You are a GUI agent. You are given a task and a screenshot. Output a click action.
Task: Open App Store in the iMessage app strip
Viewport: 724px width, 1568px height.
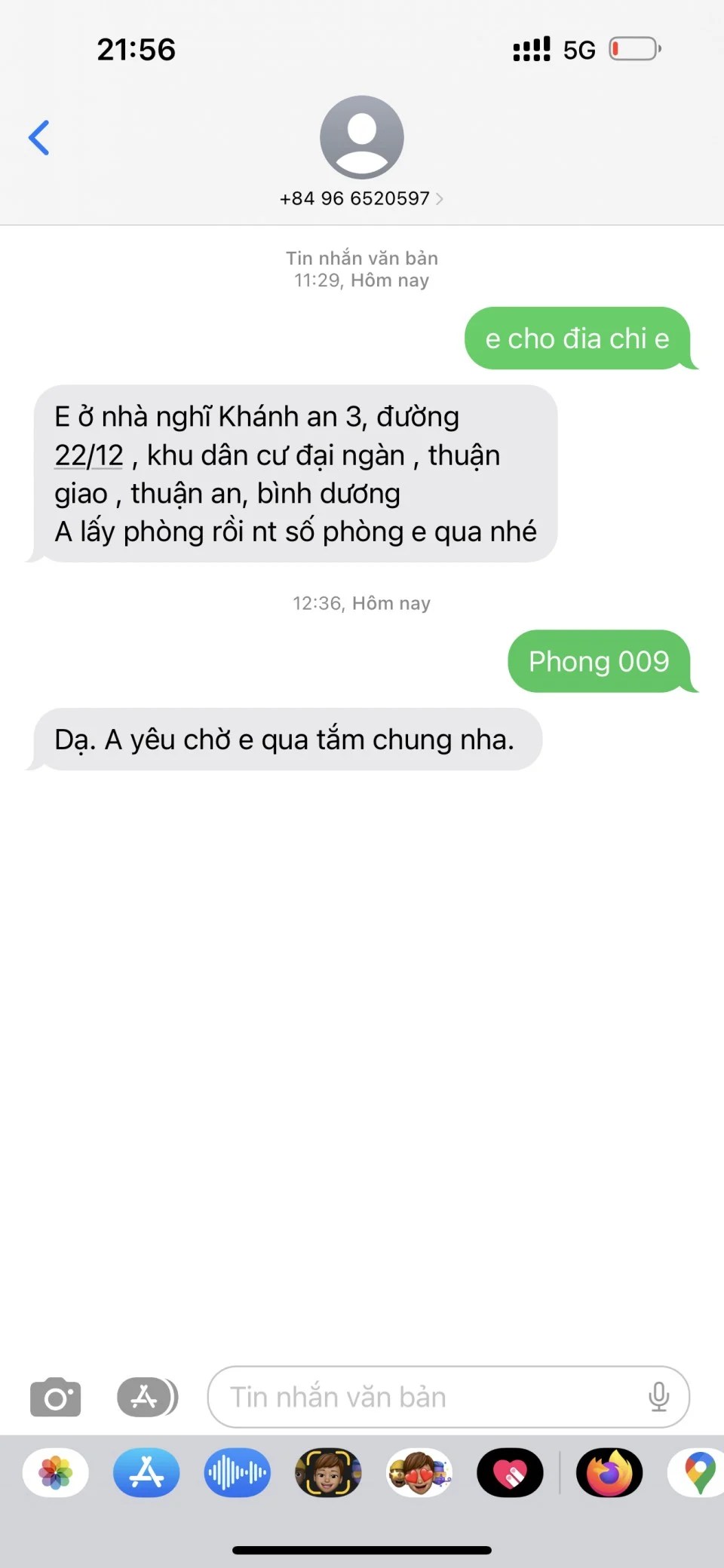tap(146, 1472)
